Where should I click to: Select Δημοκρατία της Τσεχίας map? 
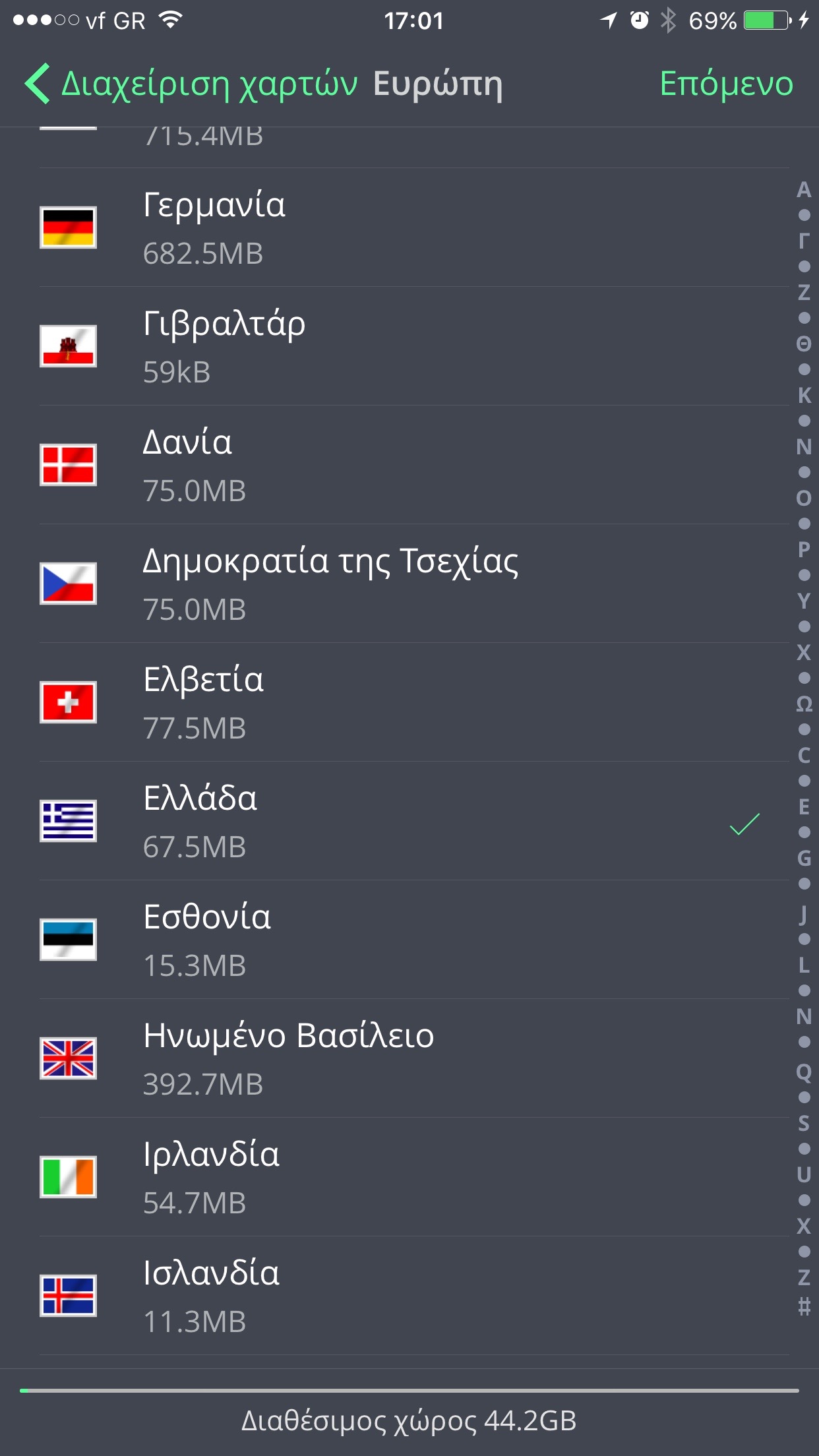[414, 584]
